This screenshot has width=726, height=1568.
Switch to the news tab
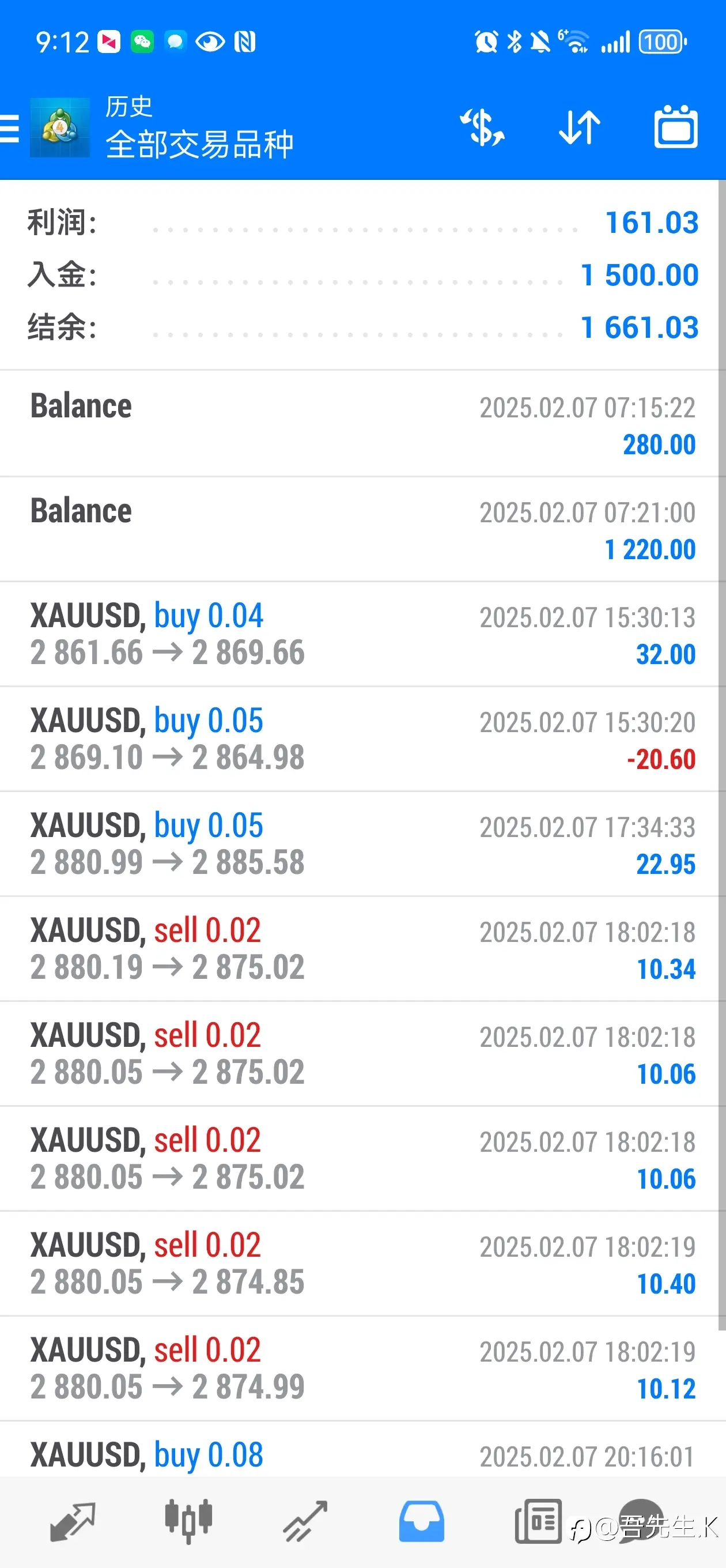pos(538,1521)
